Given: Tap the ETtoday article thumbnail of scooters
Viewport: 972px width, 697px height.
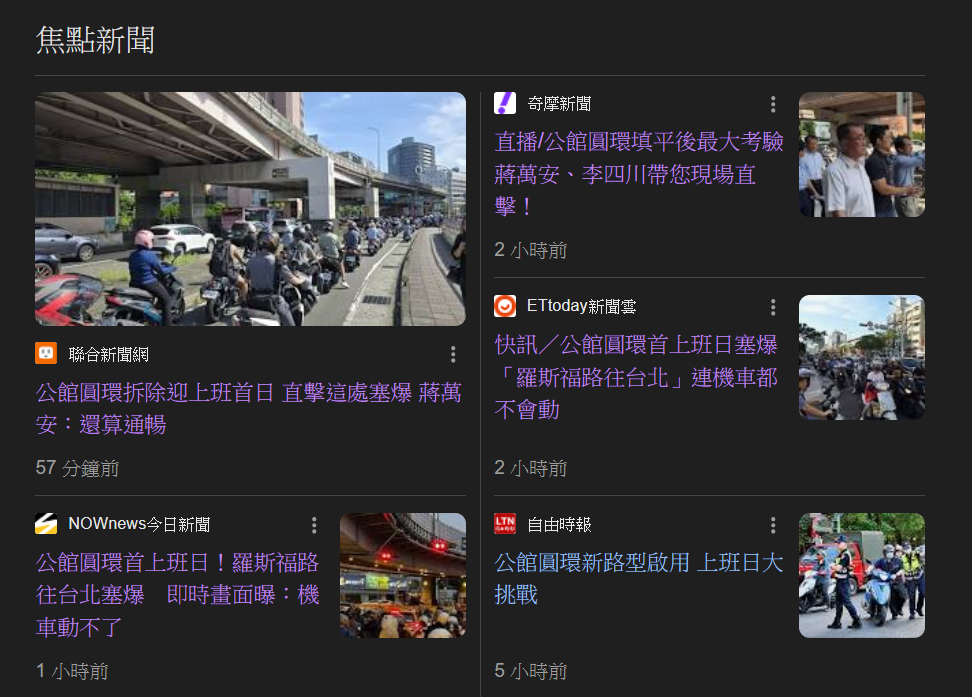Looking at the screenshot, I should 861,357.
